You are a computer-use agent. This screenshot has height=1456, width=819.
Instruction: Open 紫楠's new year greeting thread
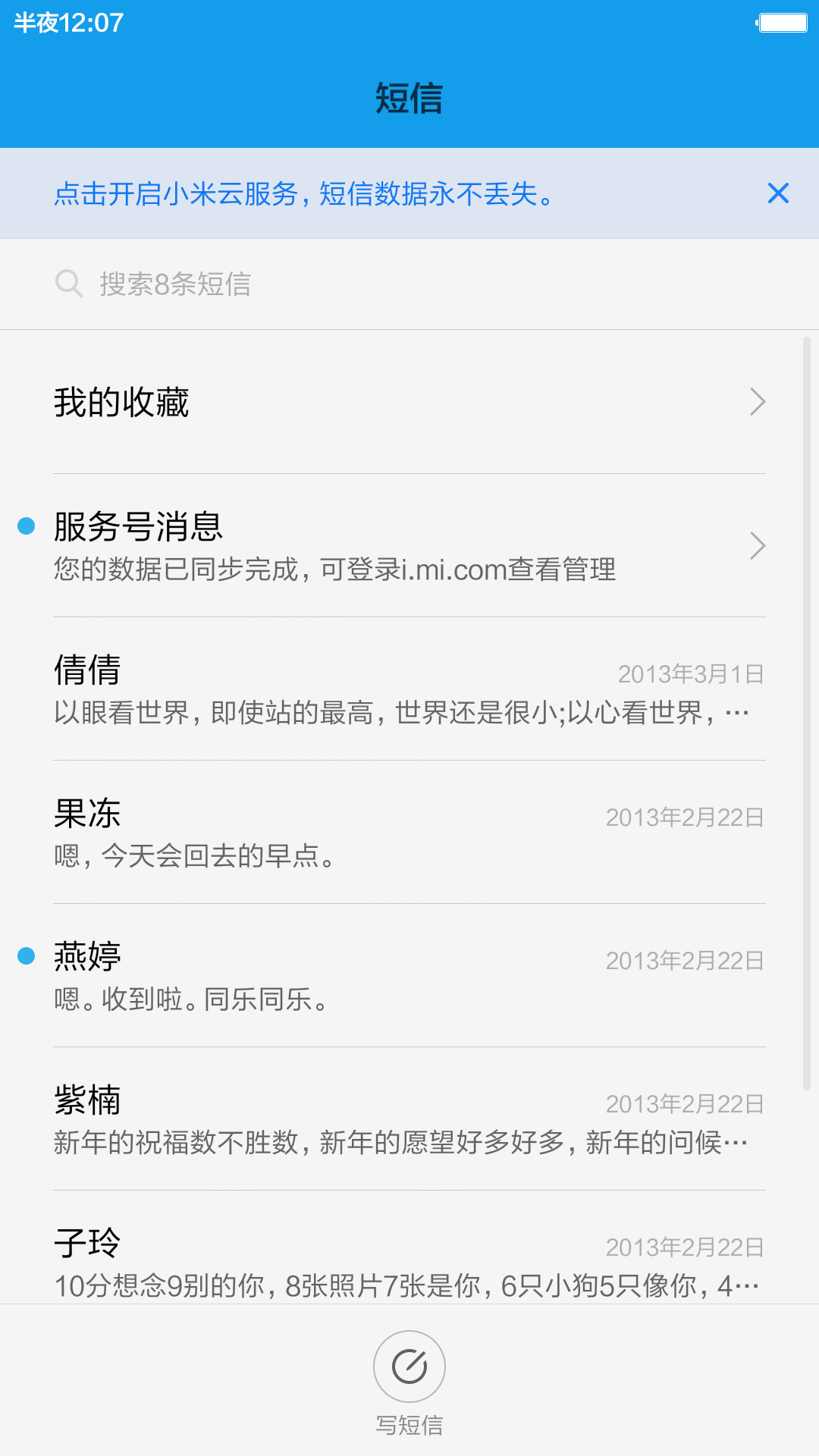[x=409, y=1119]
